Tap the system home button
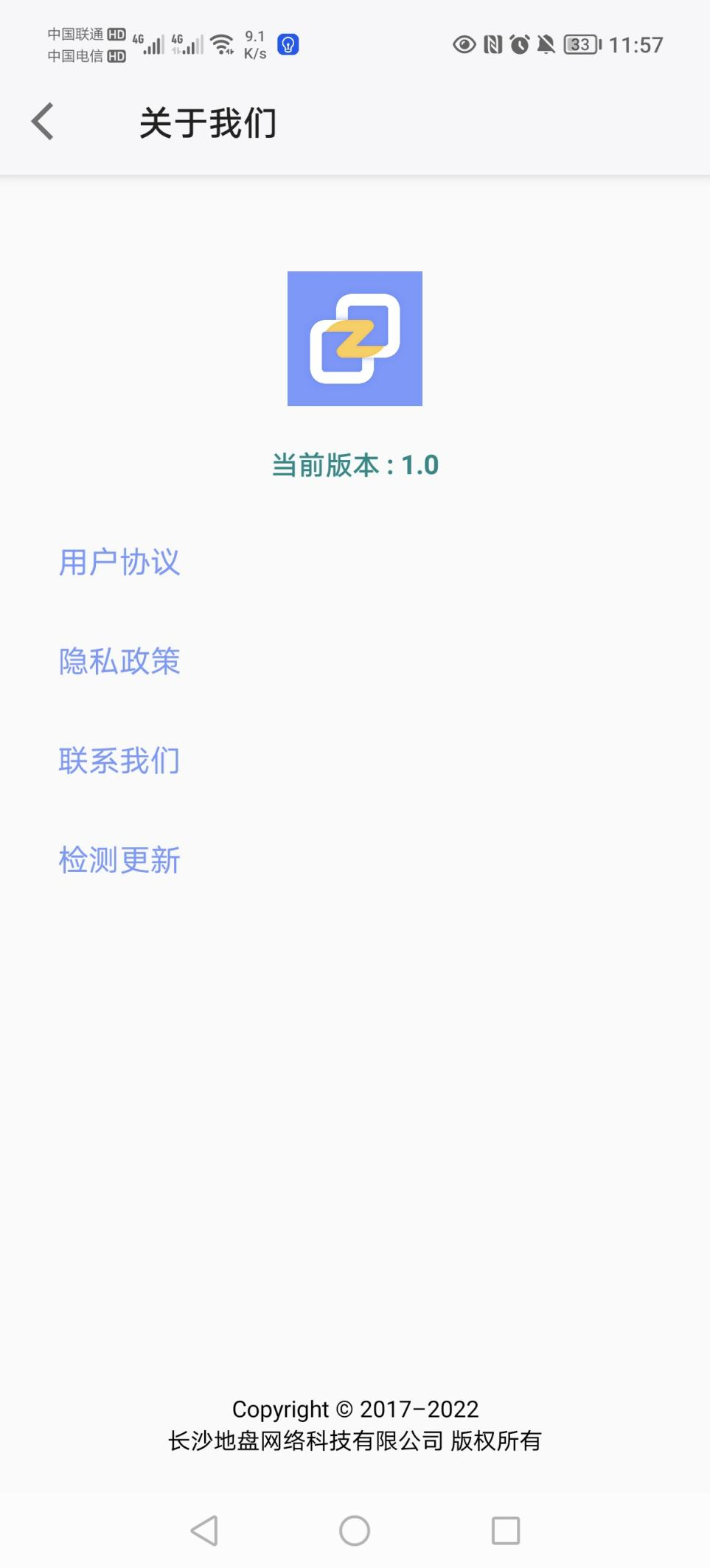Viewport: 710px width, 1568px height. [x=355, y=1530]
